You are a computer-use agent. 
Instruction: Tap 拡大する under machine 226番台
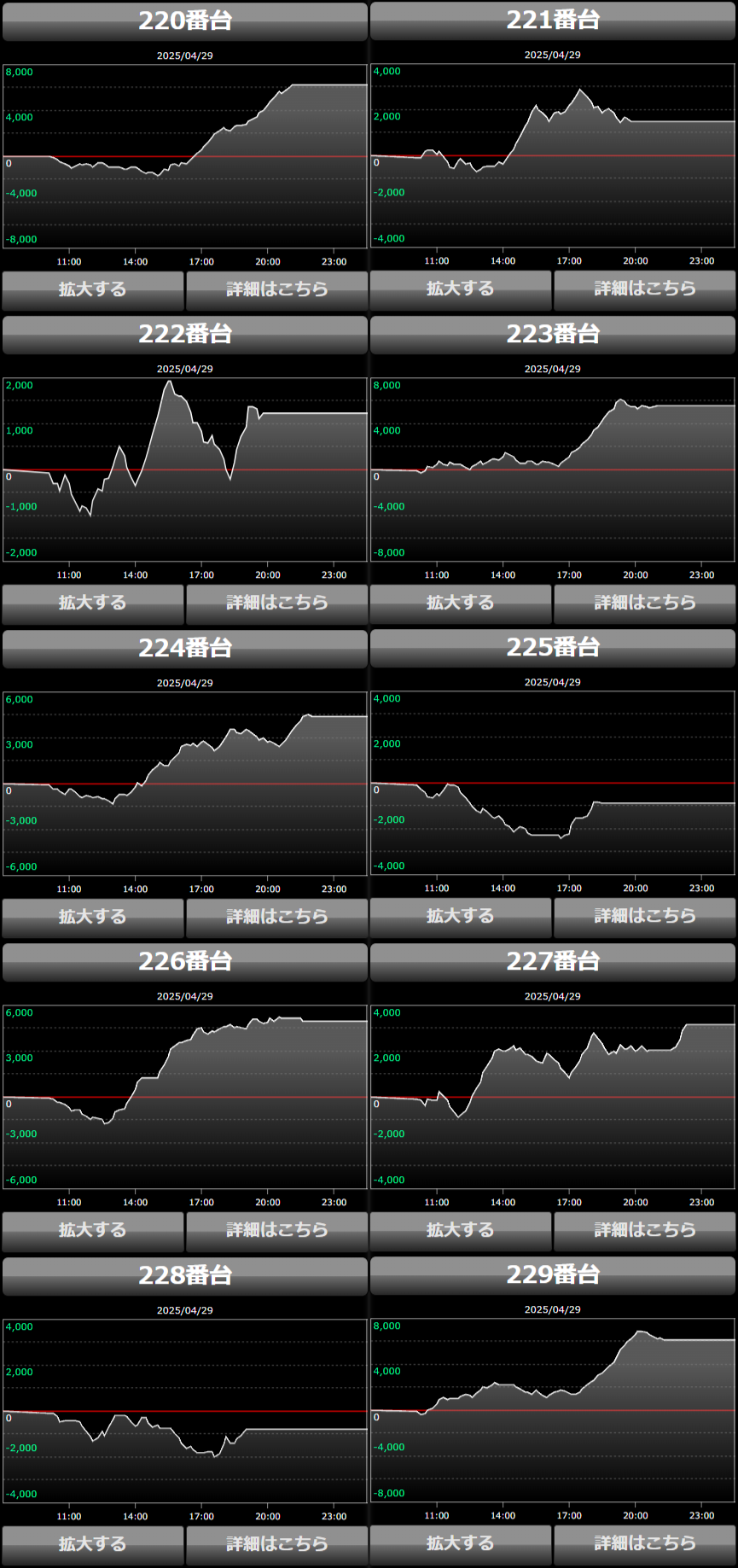pos(93,1231)
